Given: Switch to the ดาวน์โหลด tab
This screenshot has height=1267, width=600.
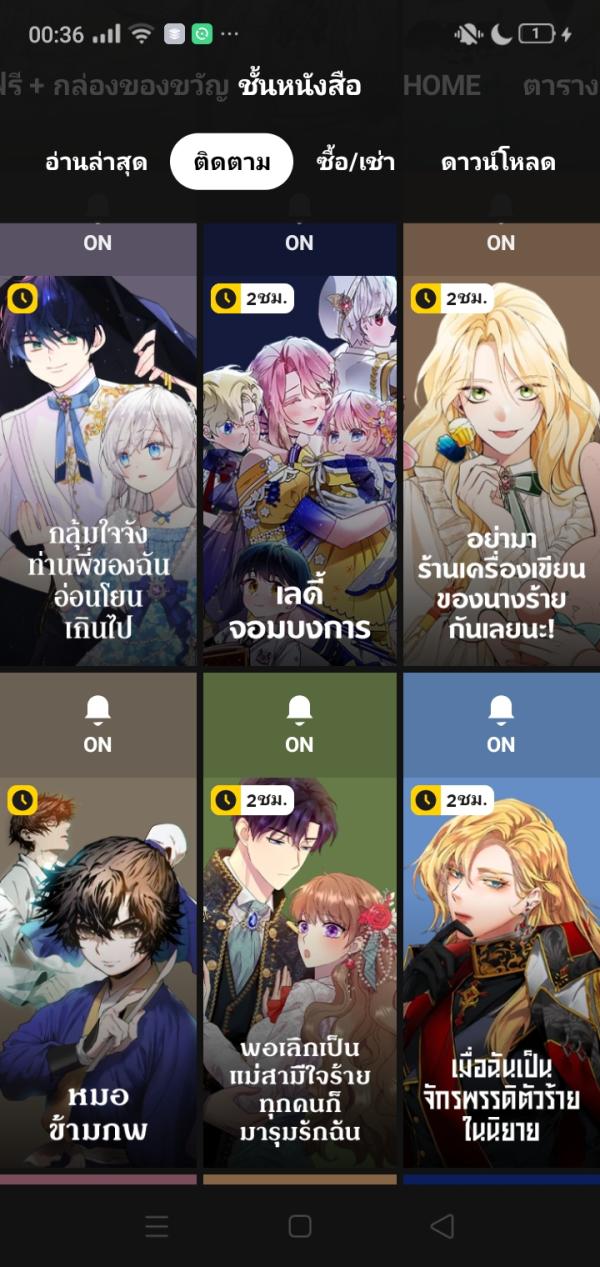Looking at the screenshot, I should (x=498, y=162).
